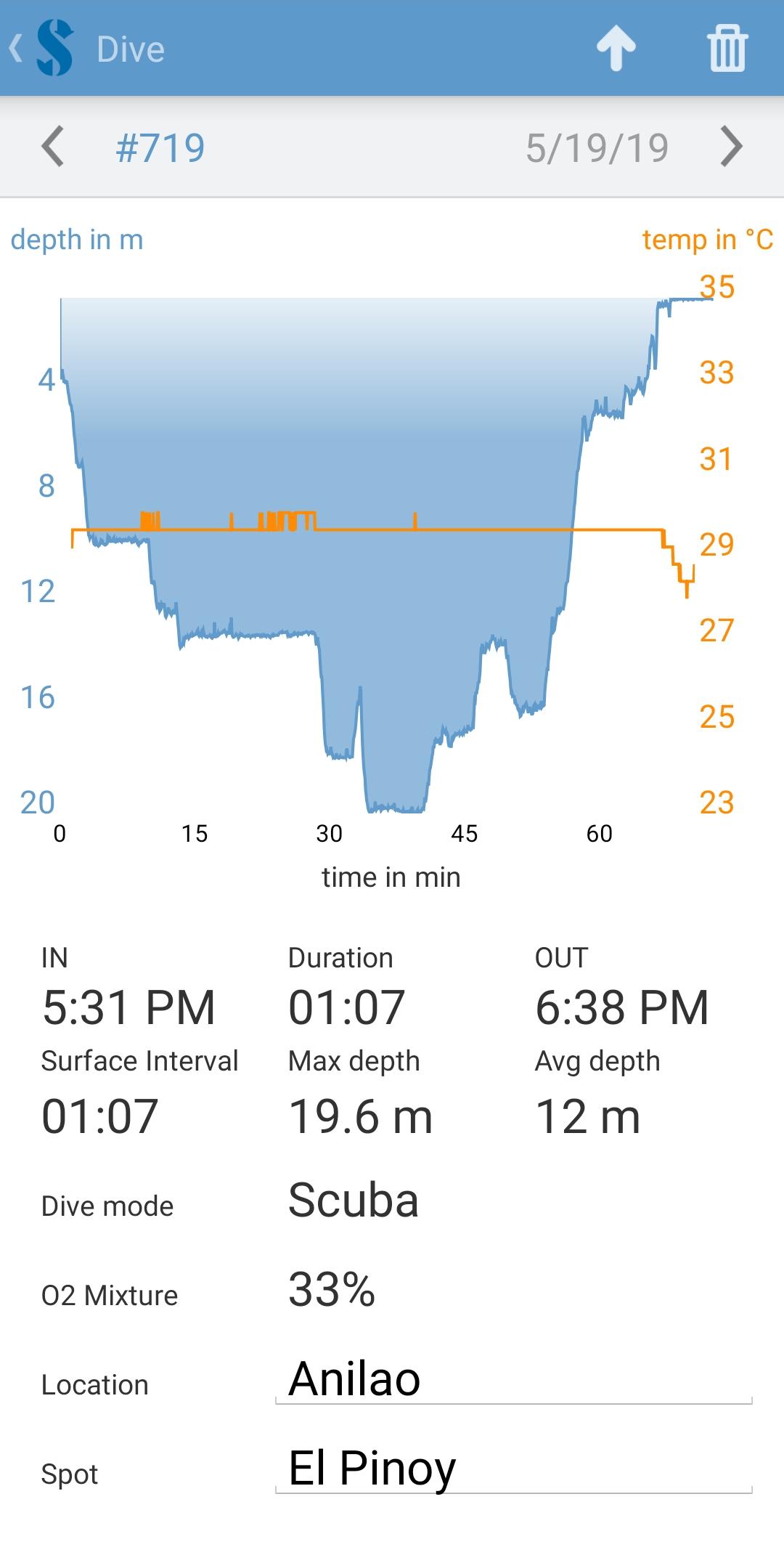Tap the upload arrow icon

(x=616, y=48)
